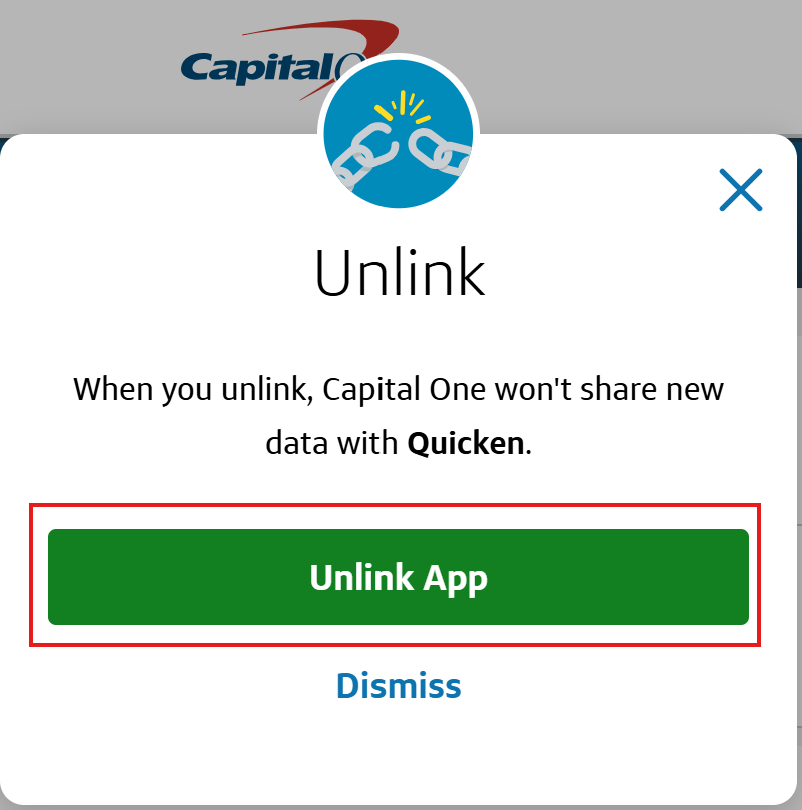This screenshot has height=810, width=802.
Task: Tap the green Unlink App button
Action: tap(398, 577)
